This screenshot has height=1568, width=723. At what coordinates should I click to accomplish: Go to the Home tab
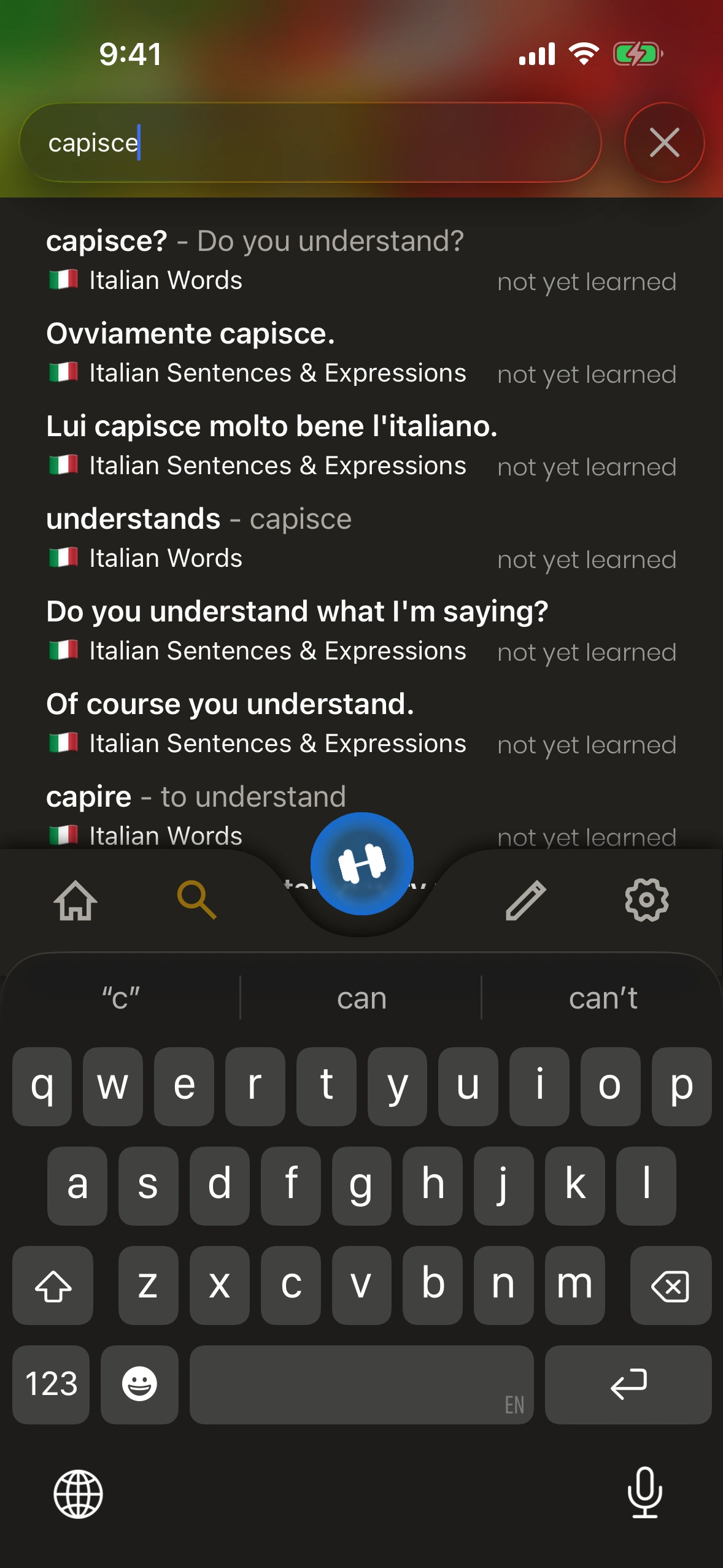pyautogui.click(x=75, y=900)
